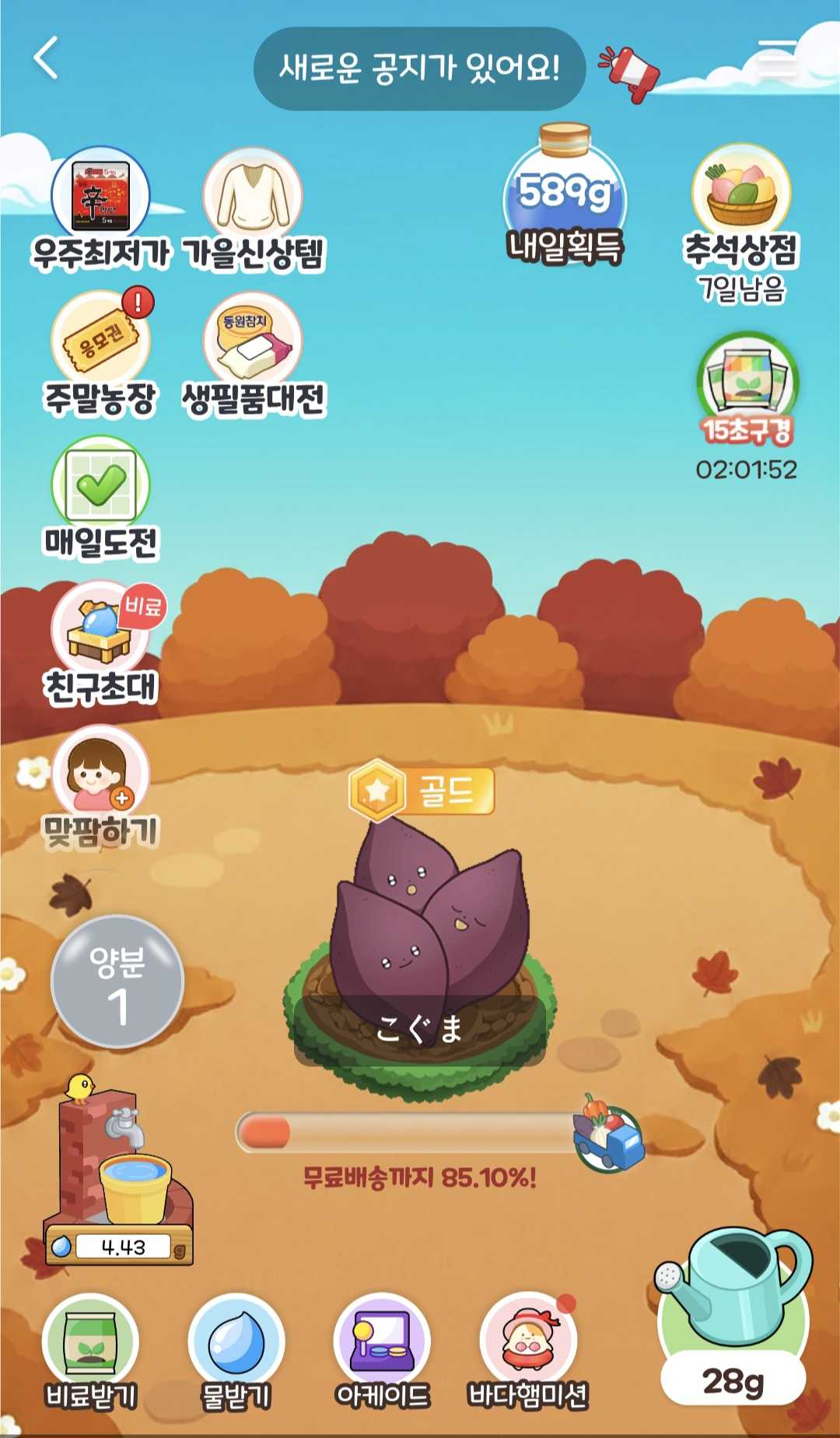Viewport: 840px width, 1438px height.
Task: Open the hamburger menu
Action: tap(776, 58)
